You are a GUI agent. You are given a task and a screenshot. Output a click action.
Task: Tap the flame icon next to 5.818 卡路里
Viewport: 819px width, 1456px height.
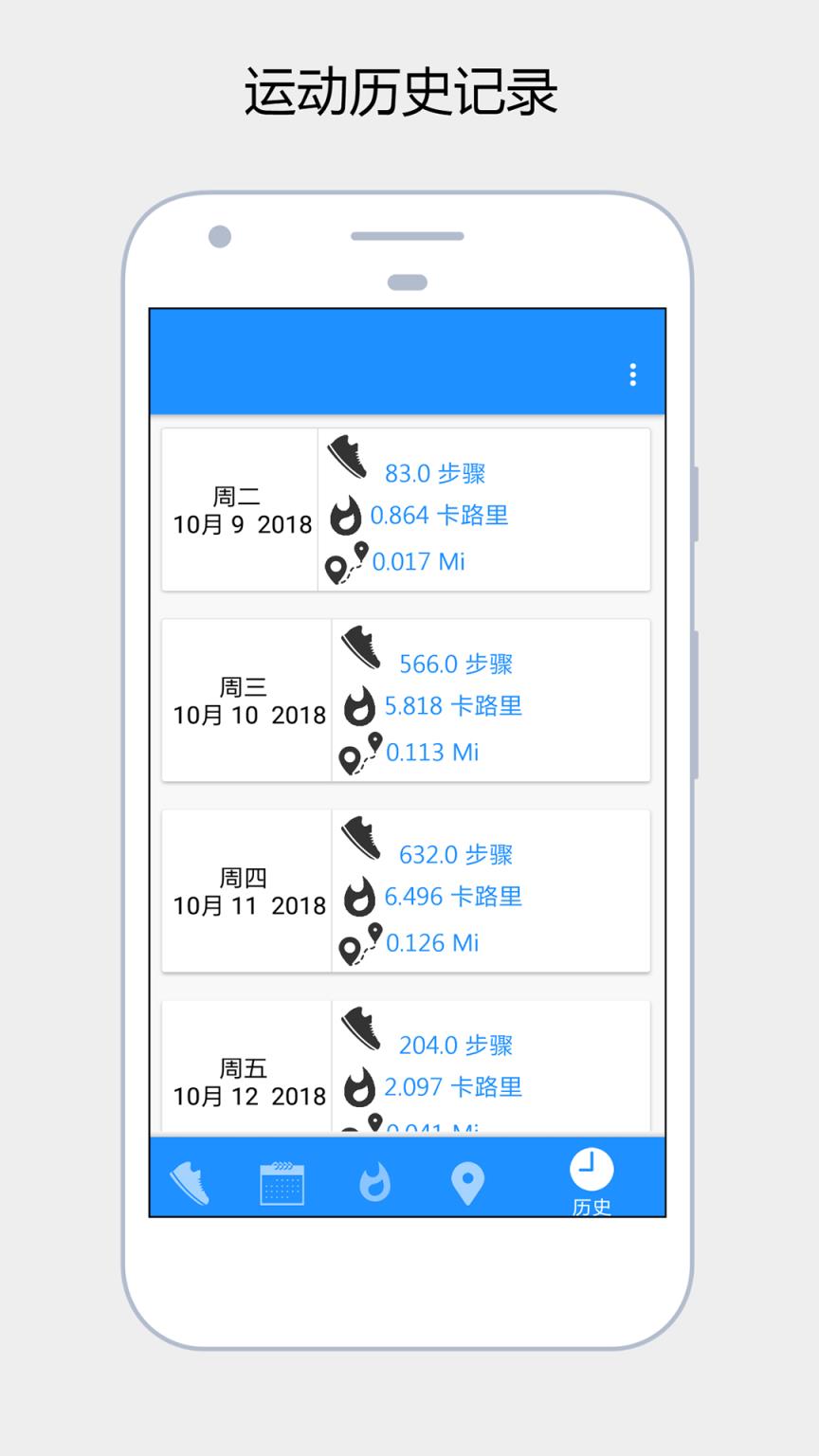coord(358,705)
